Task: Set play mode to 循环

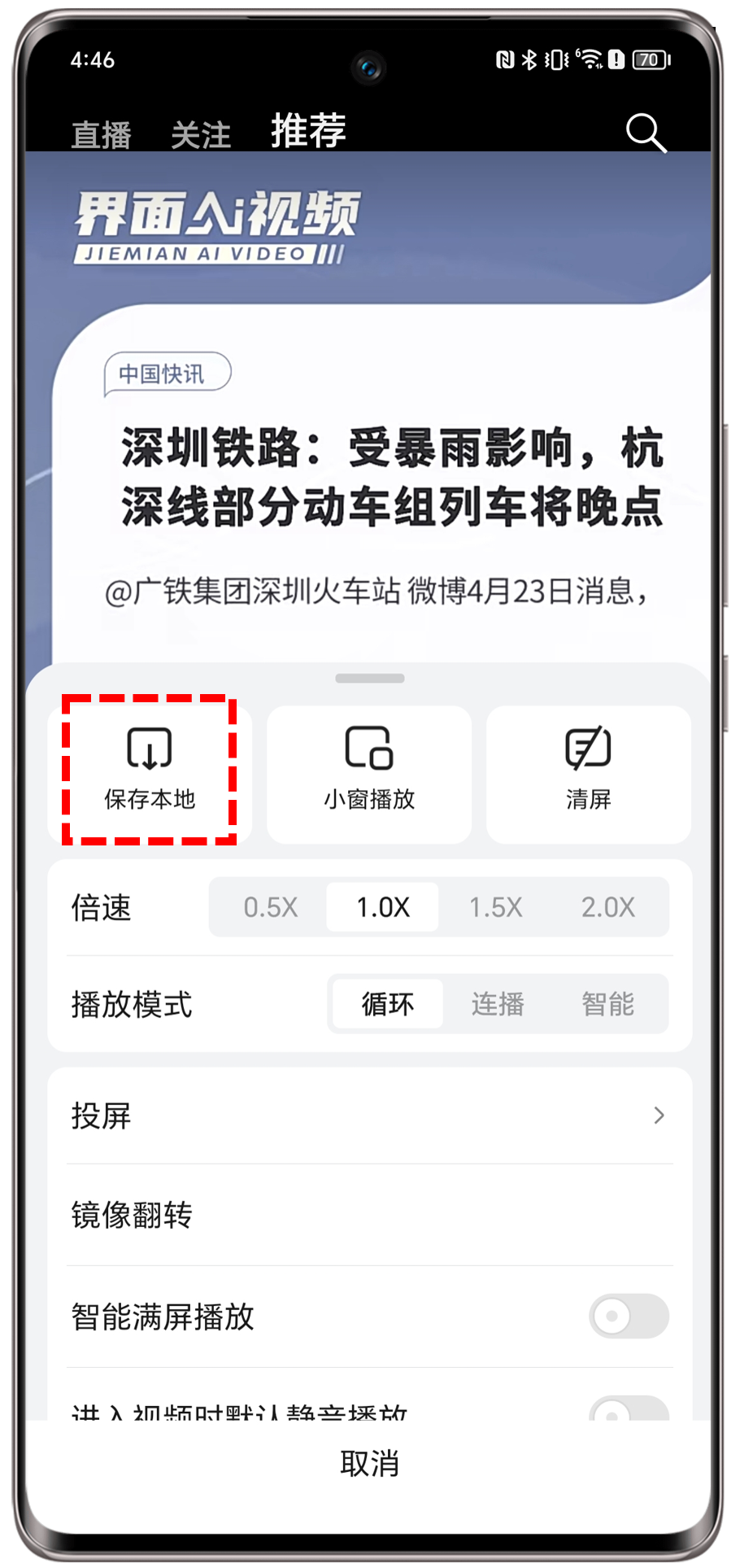Action: click(388, 1004)
